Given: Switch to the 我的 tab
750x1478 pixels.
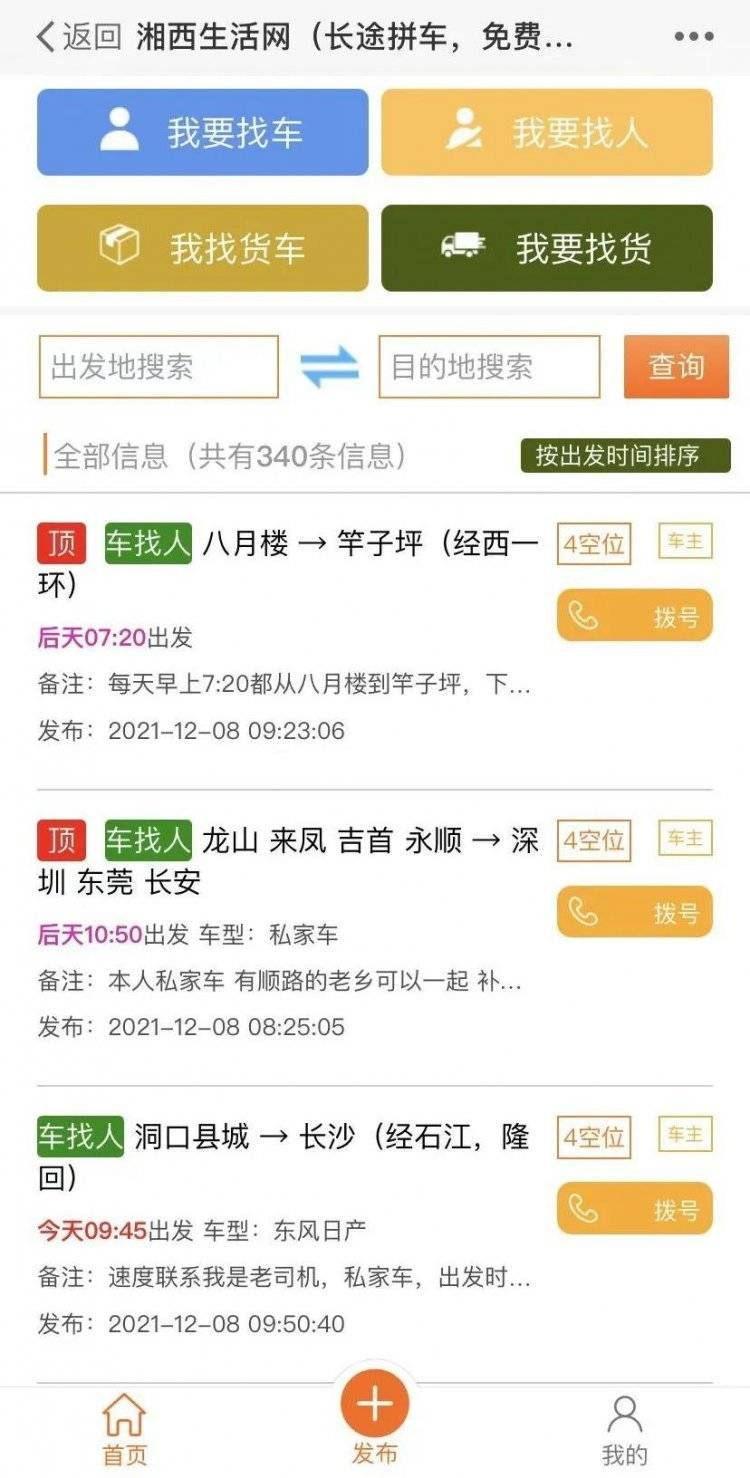Looking at the screenshot, I should 625,1428.
